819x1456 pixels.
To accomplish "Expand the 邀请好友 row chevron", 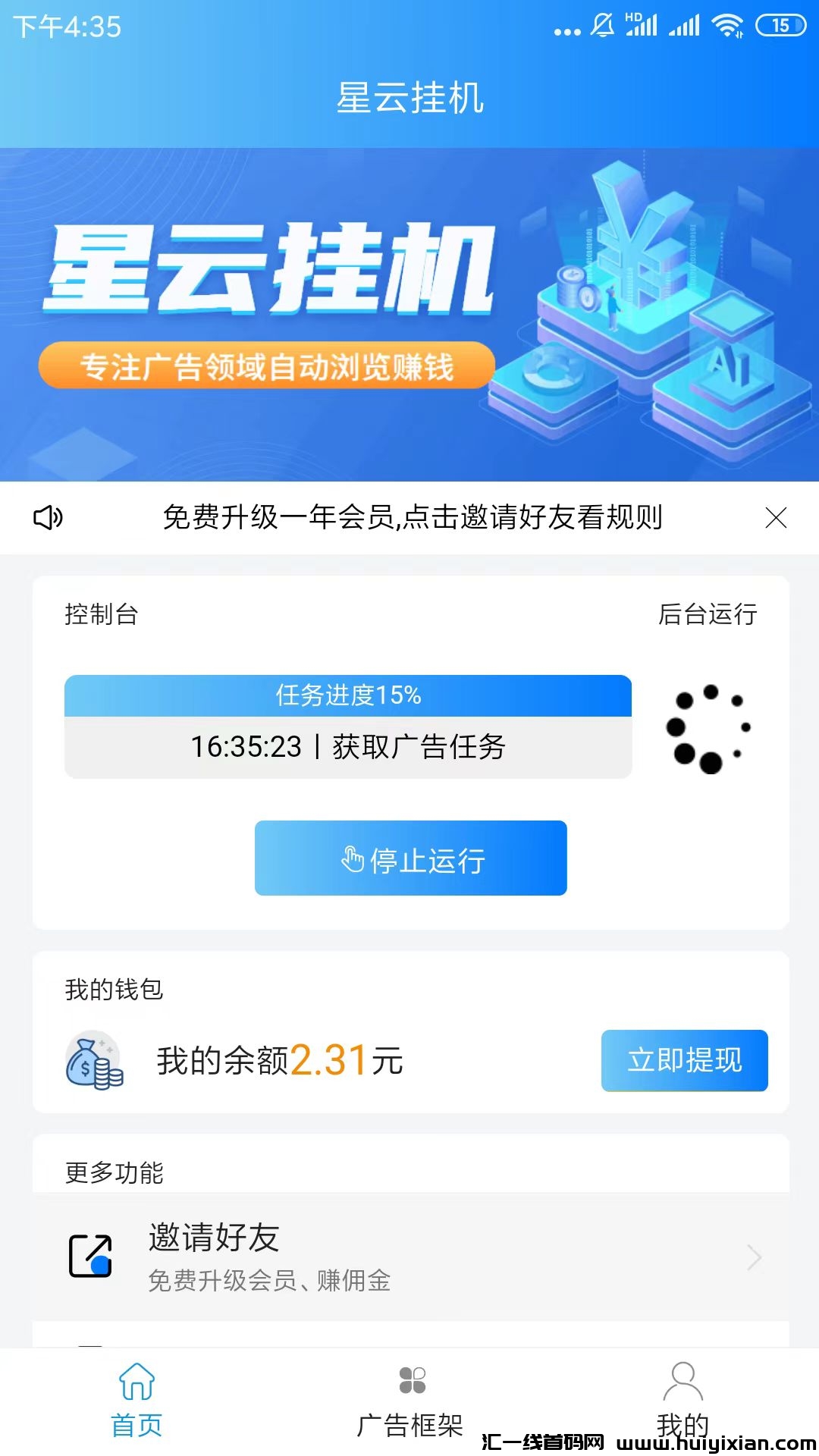I will pos(754,1257).
